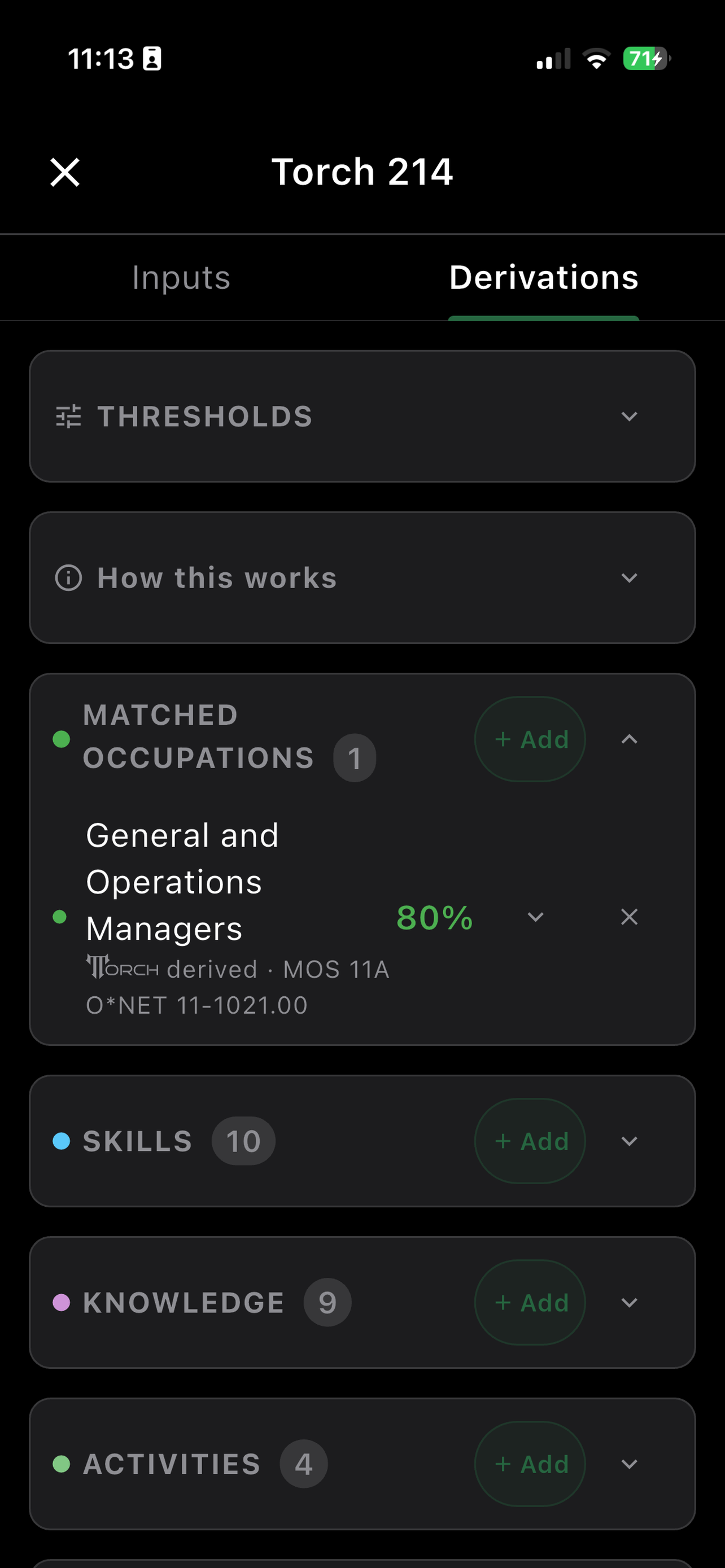Expand the Skills section
This screenshot has width=725, height=1568.
(630, 1141)
